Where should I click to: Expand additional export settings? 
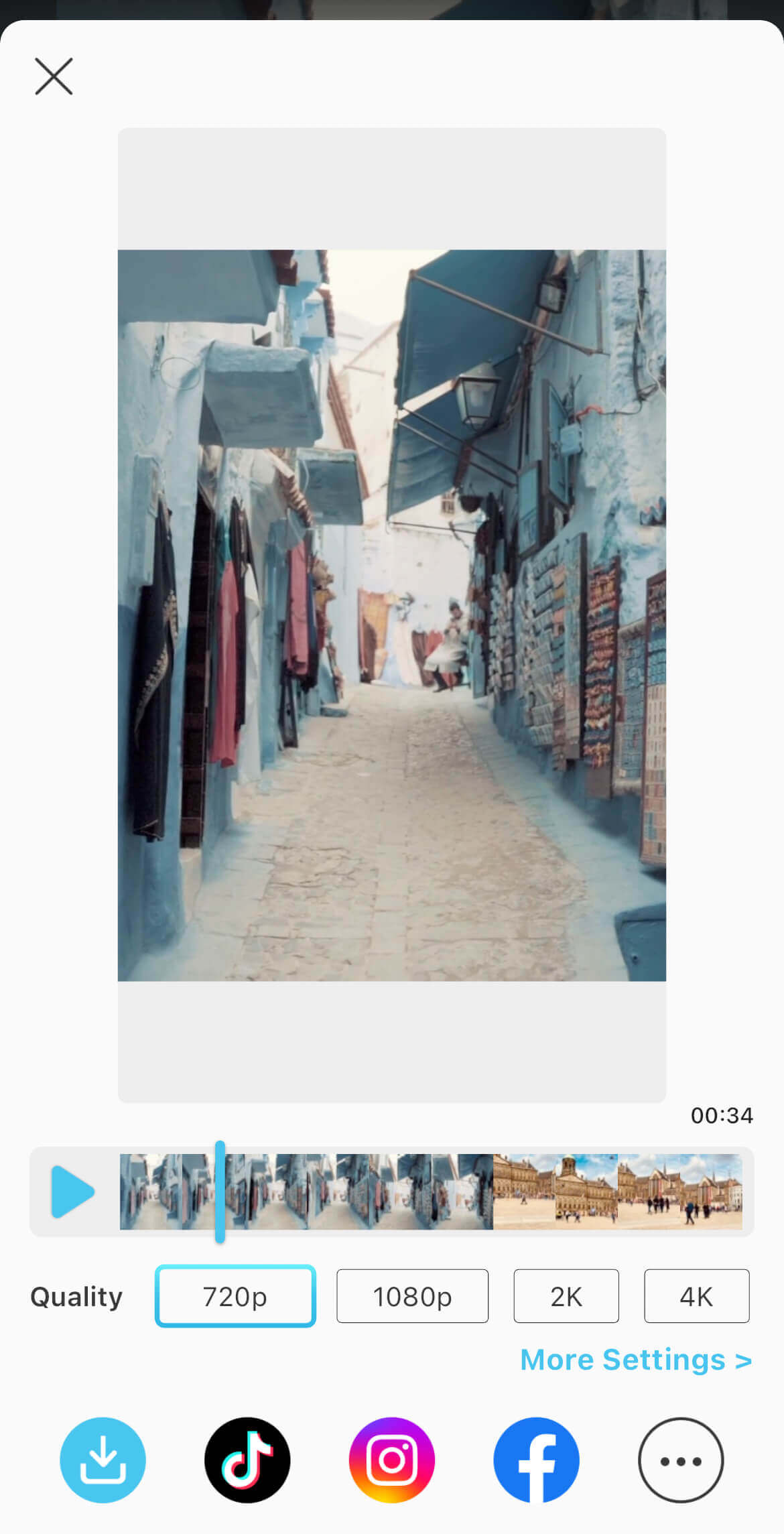point(635,1360)
